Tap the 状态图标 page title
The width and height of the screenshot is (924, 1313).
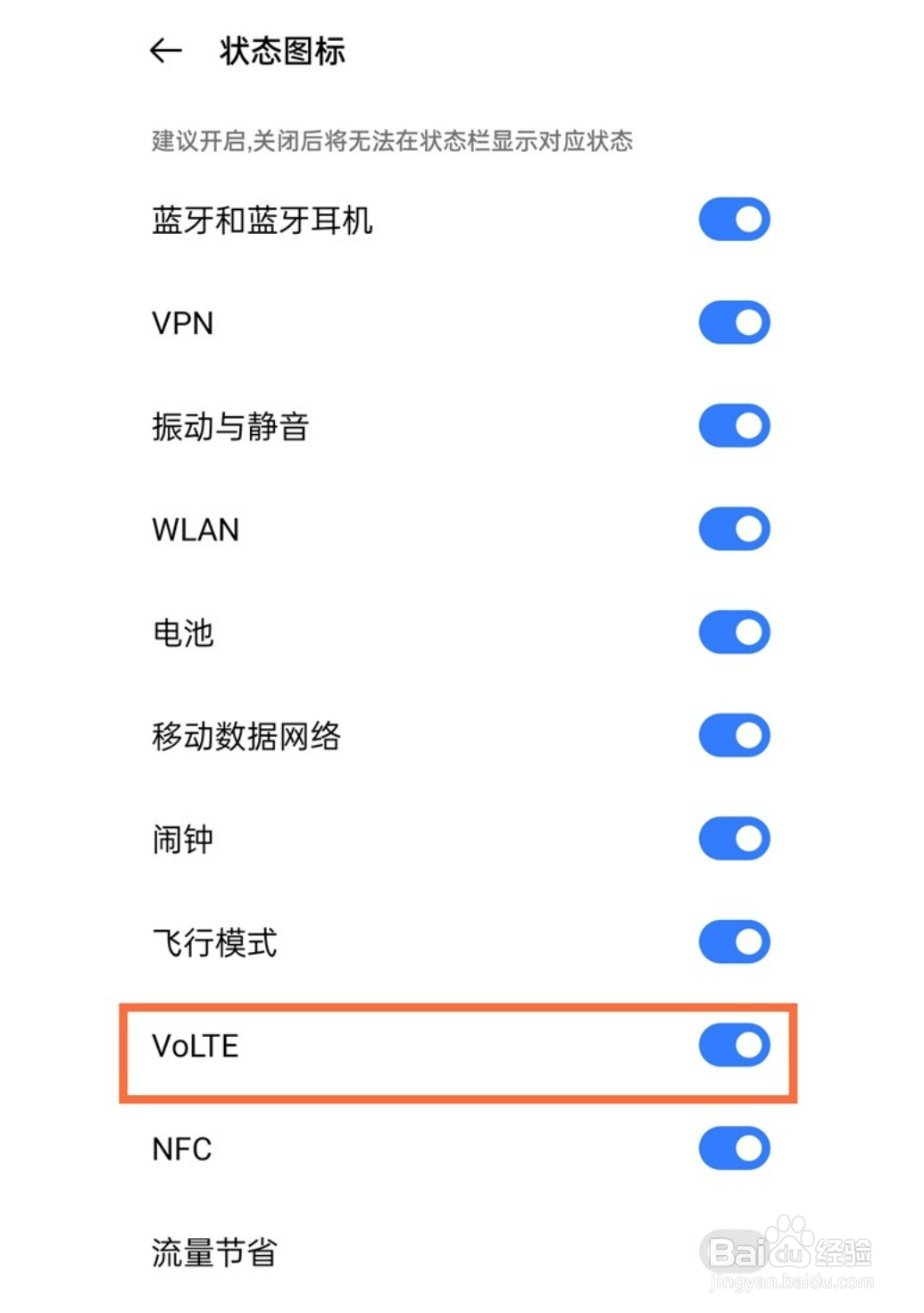pyautogui.click(x=281, y=51)
